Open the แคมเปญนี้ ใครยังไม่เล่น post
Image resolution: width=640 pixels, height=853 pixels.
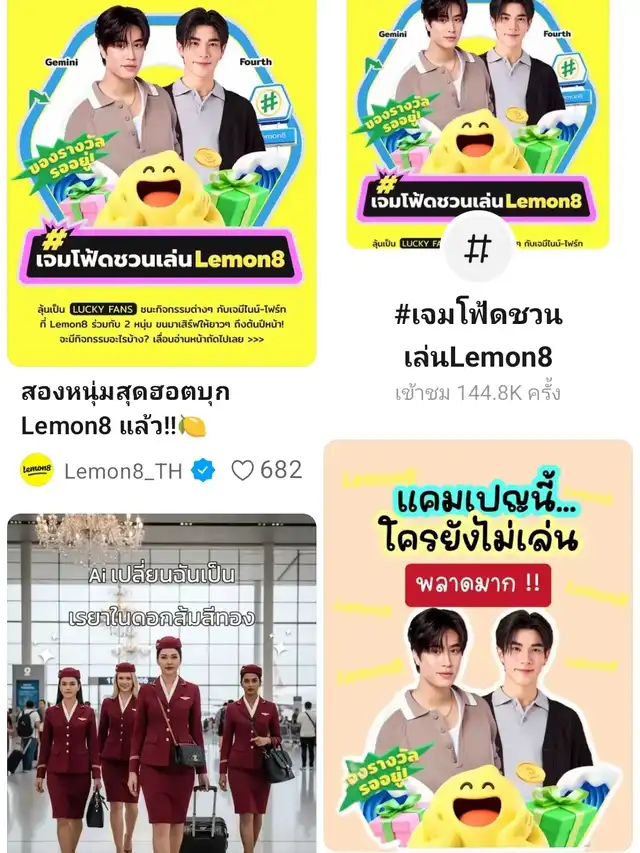(478, 650)
